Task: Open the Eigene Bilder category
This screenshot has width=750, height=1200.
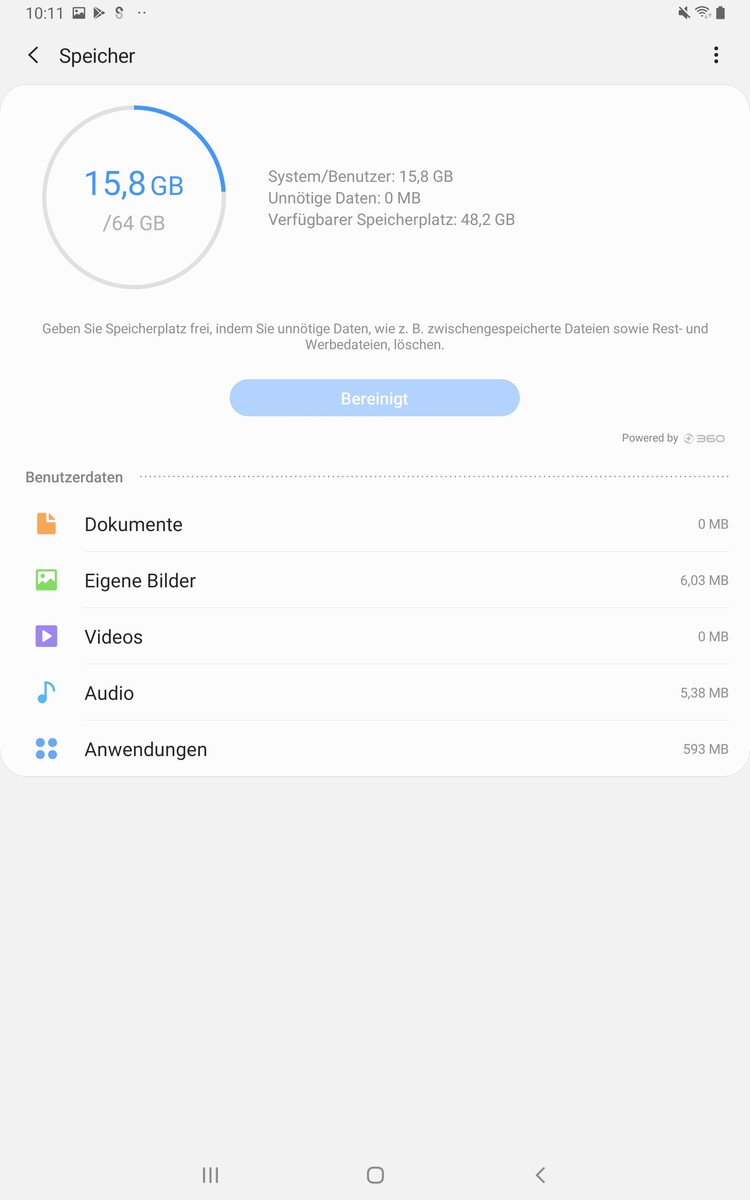Action: pyautogui.click(x=375, y=580)
